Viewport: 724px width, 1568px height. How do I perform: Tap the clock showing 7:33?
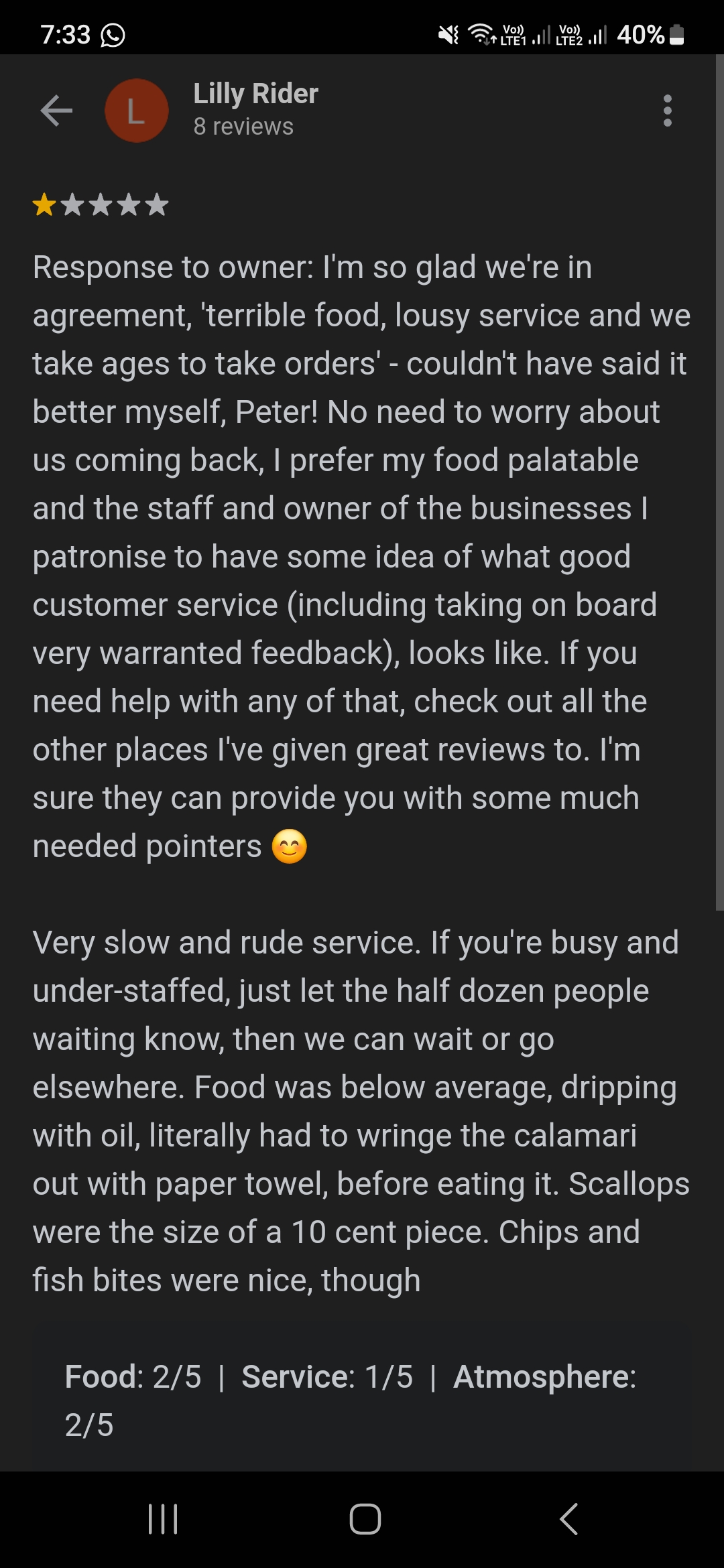pyautogui.click(x=64, y=34)
